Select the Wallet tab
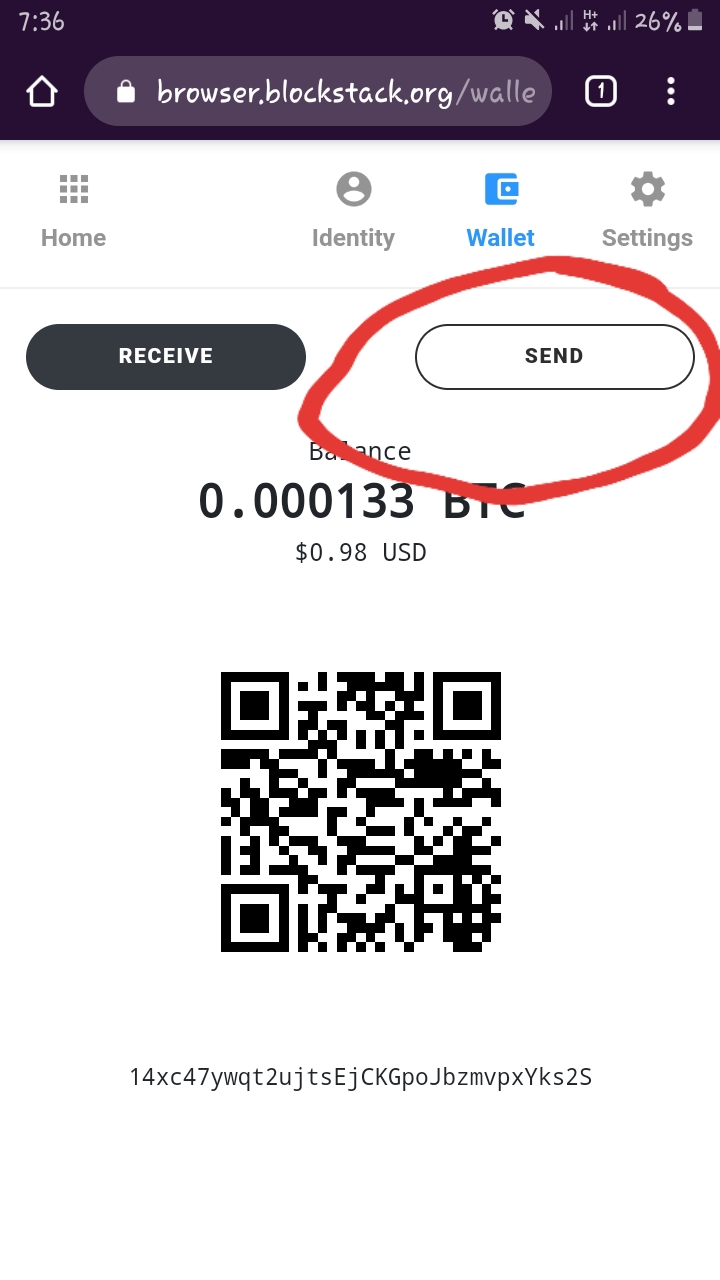Screen dimensions: 720x1280 point(500,211)
